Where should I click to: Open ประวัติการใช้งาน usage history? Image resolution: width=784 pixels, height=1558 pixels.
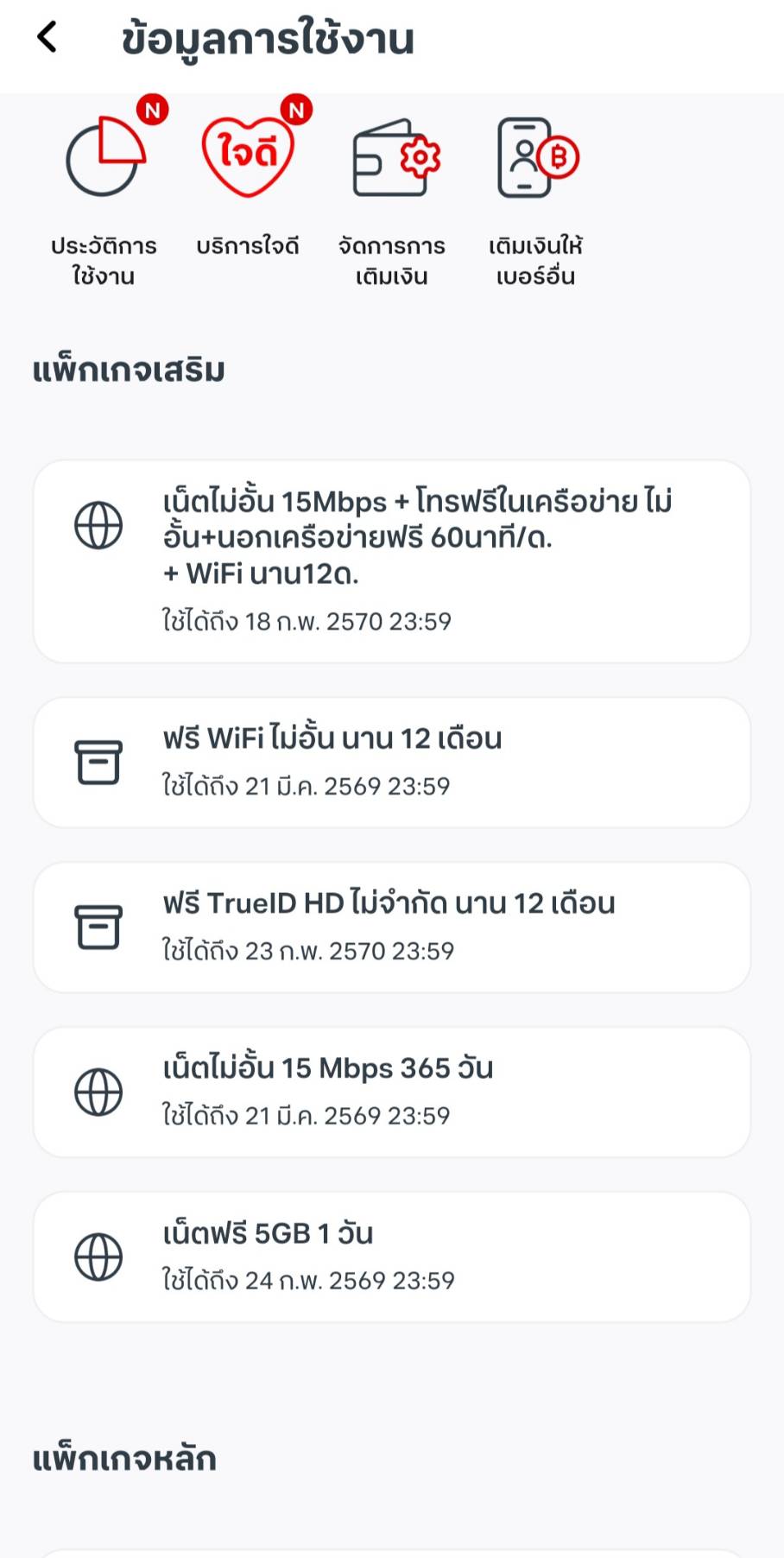(104, 199)
